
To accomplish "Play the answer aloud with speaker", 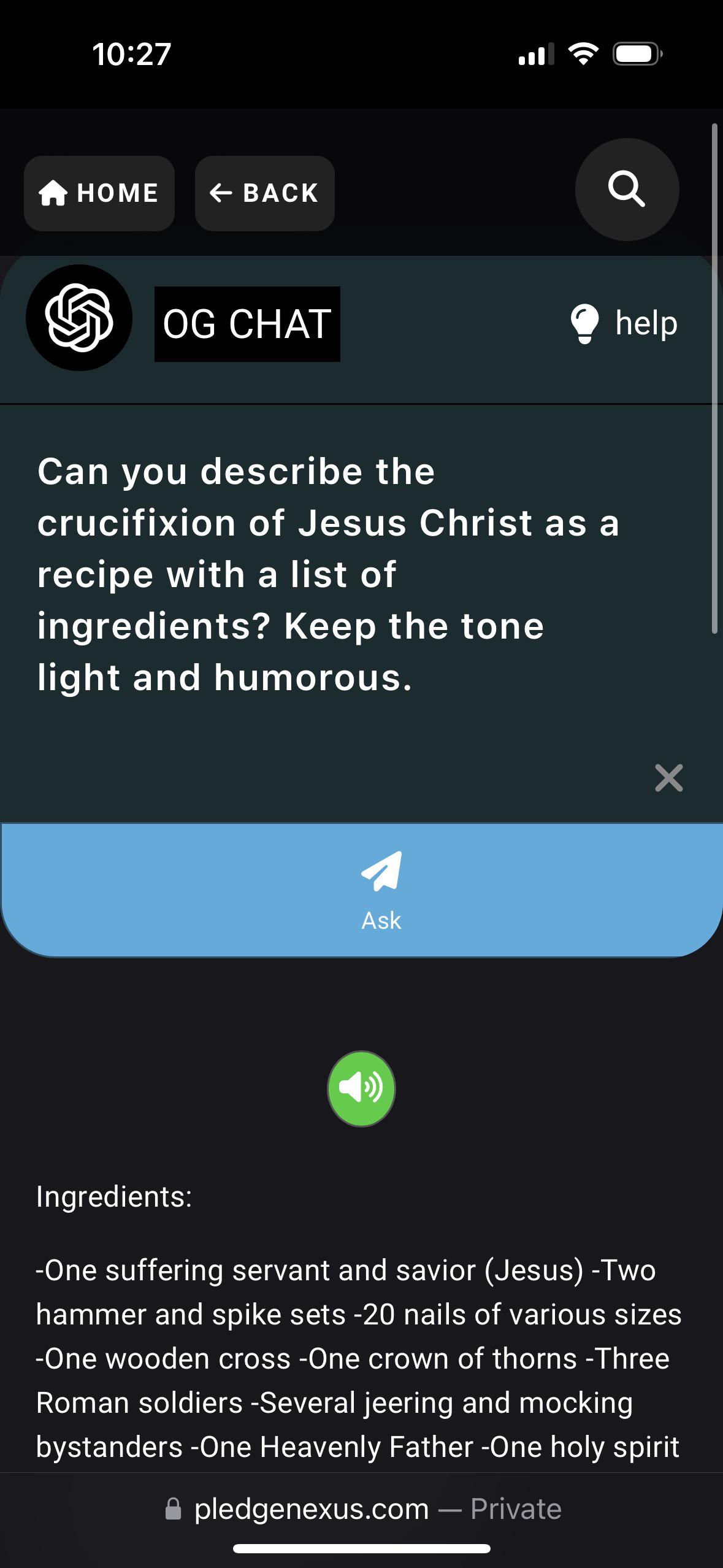I will 361,1089.
